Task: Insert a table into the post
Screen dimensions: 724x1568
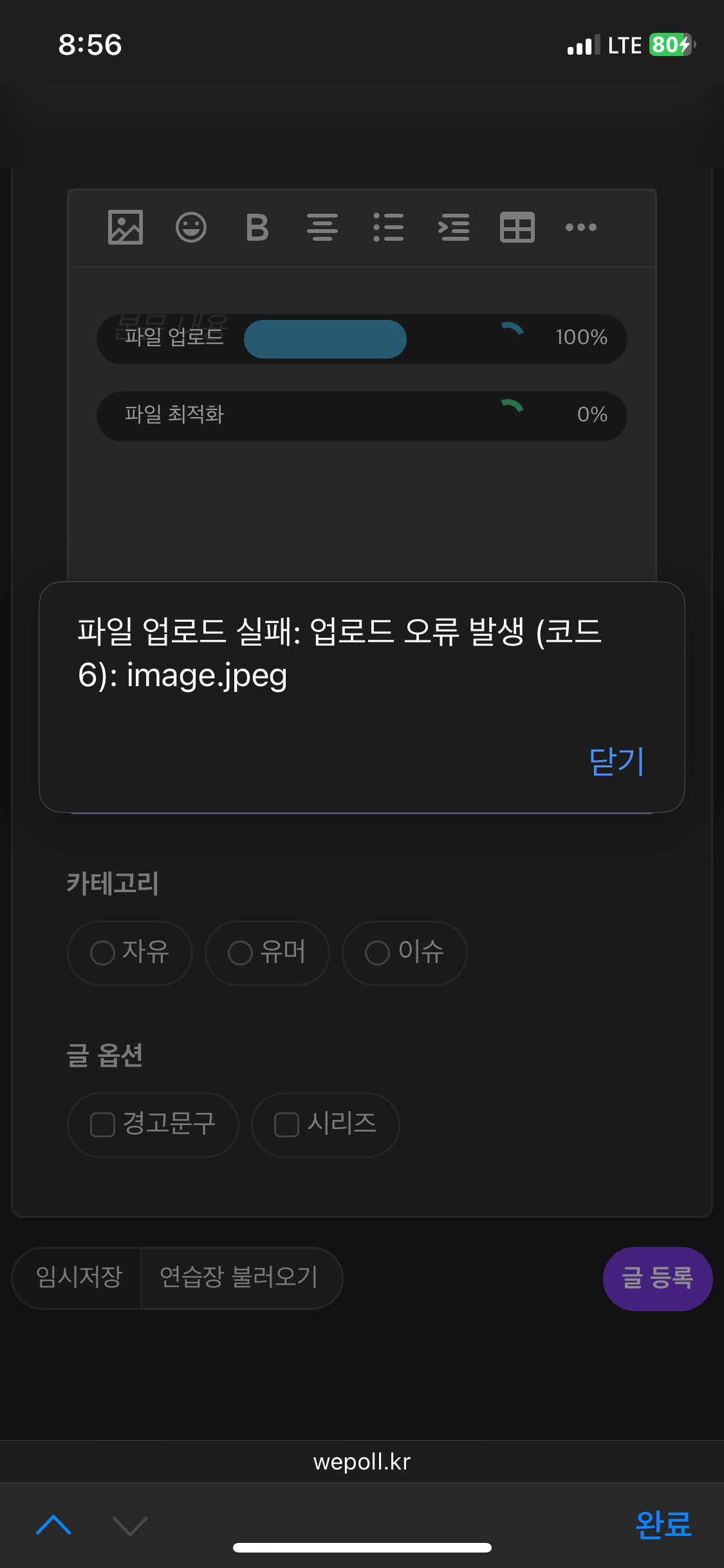Action: point(517,227)
